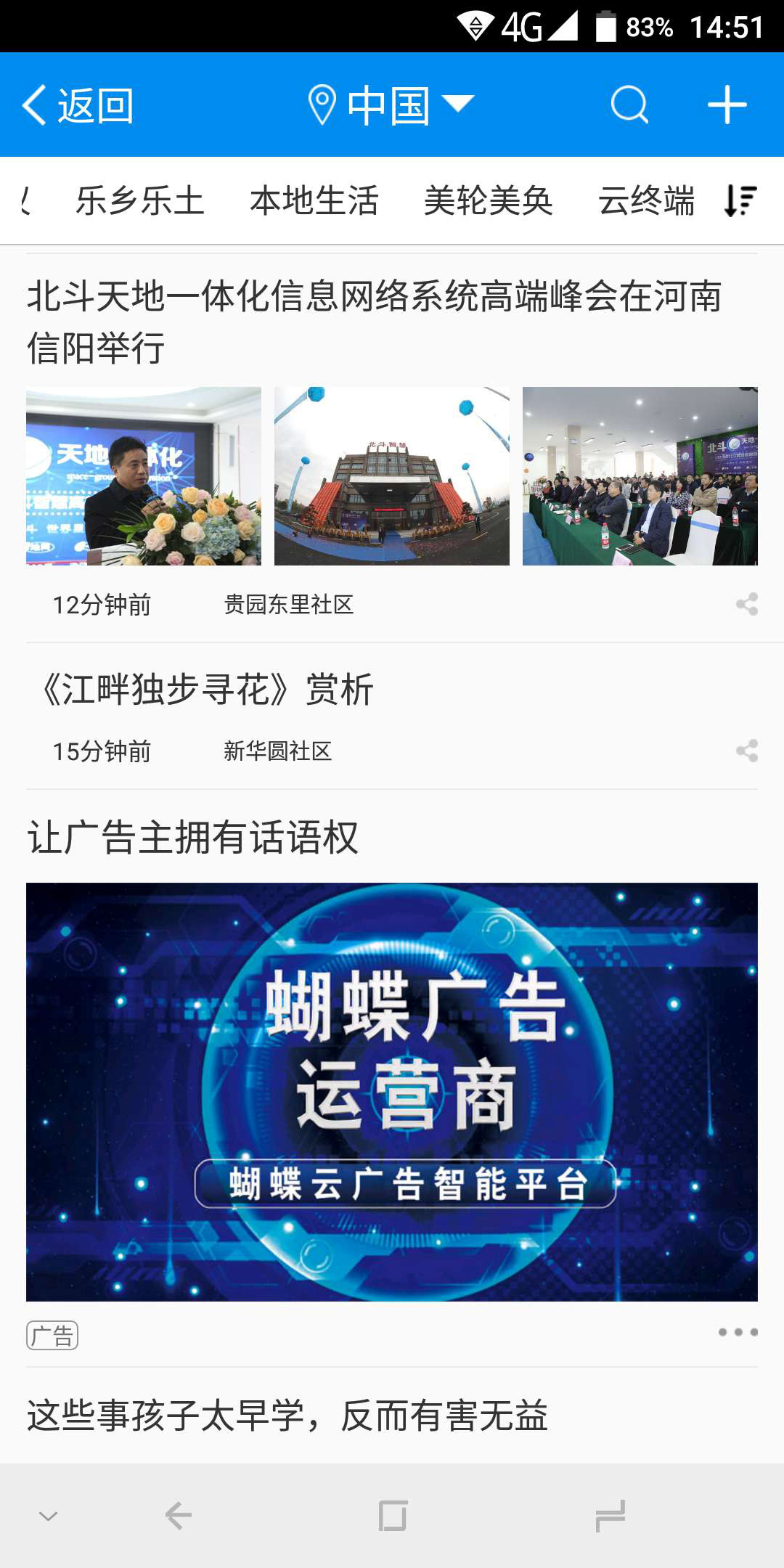The width and height of the screenshot is (784, 1568).
Task: View the speaker photo in 北斗天地 article
Action: 144,476
